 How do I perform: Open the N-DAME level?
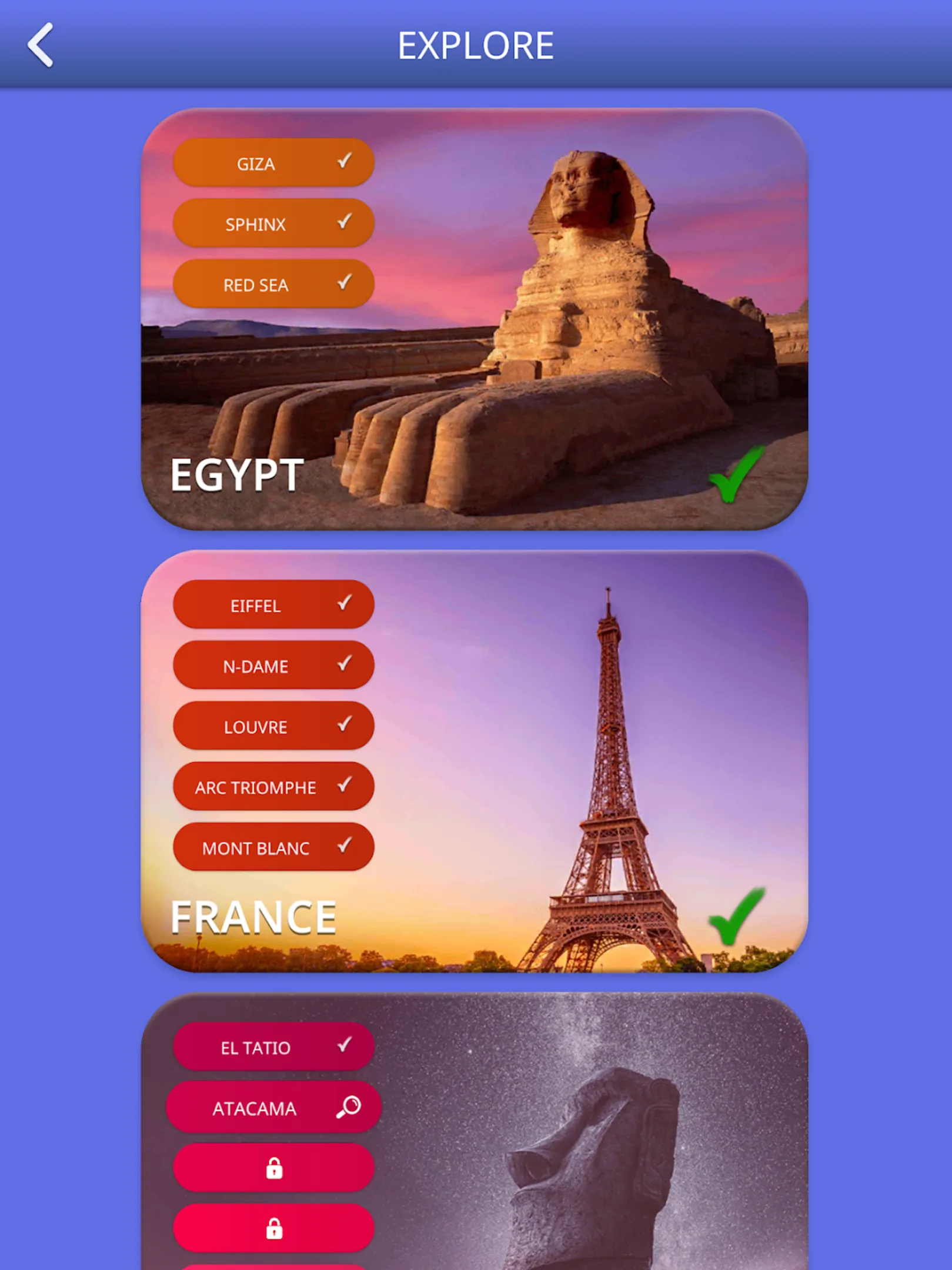tap(273, 666)
